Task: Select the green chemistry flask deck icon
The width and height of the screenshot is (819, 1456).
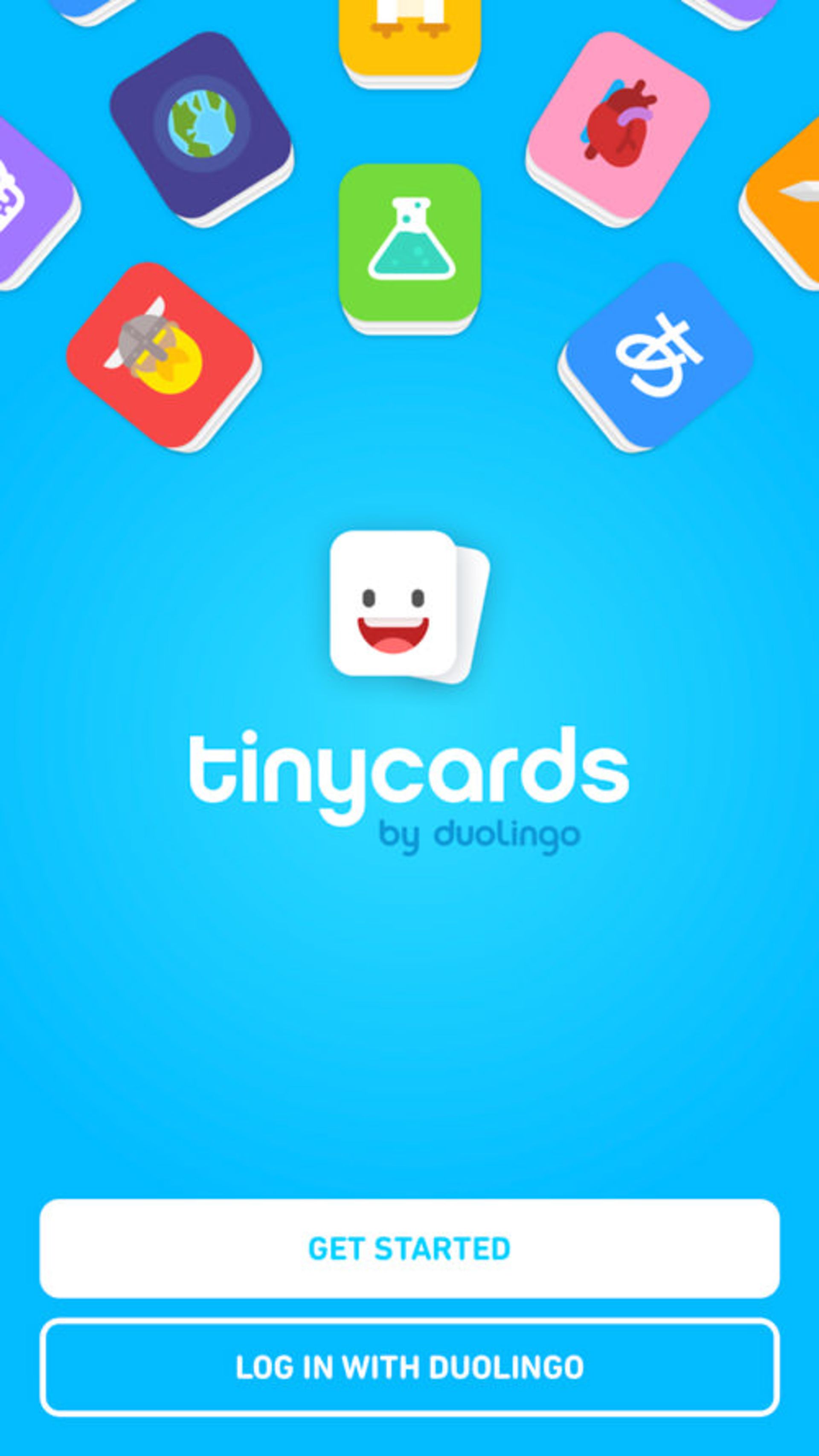Action: [x=409, y=243]
